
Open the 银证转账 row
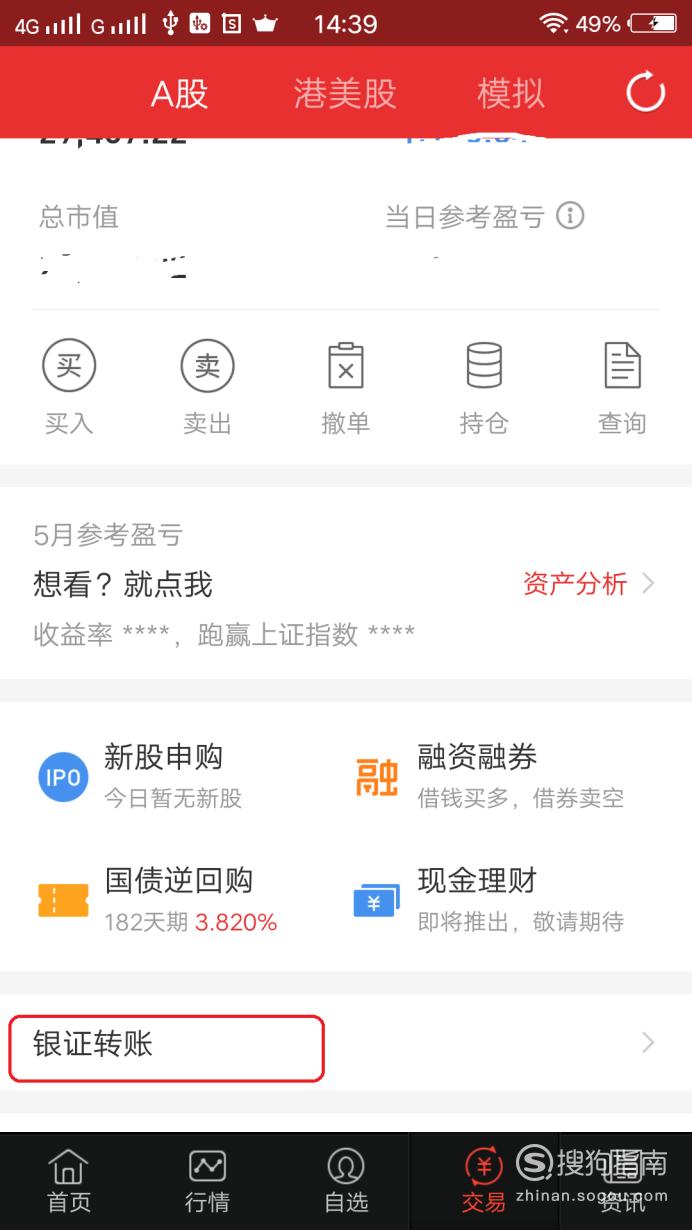[346, 1043]
